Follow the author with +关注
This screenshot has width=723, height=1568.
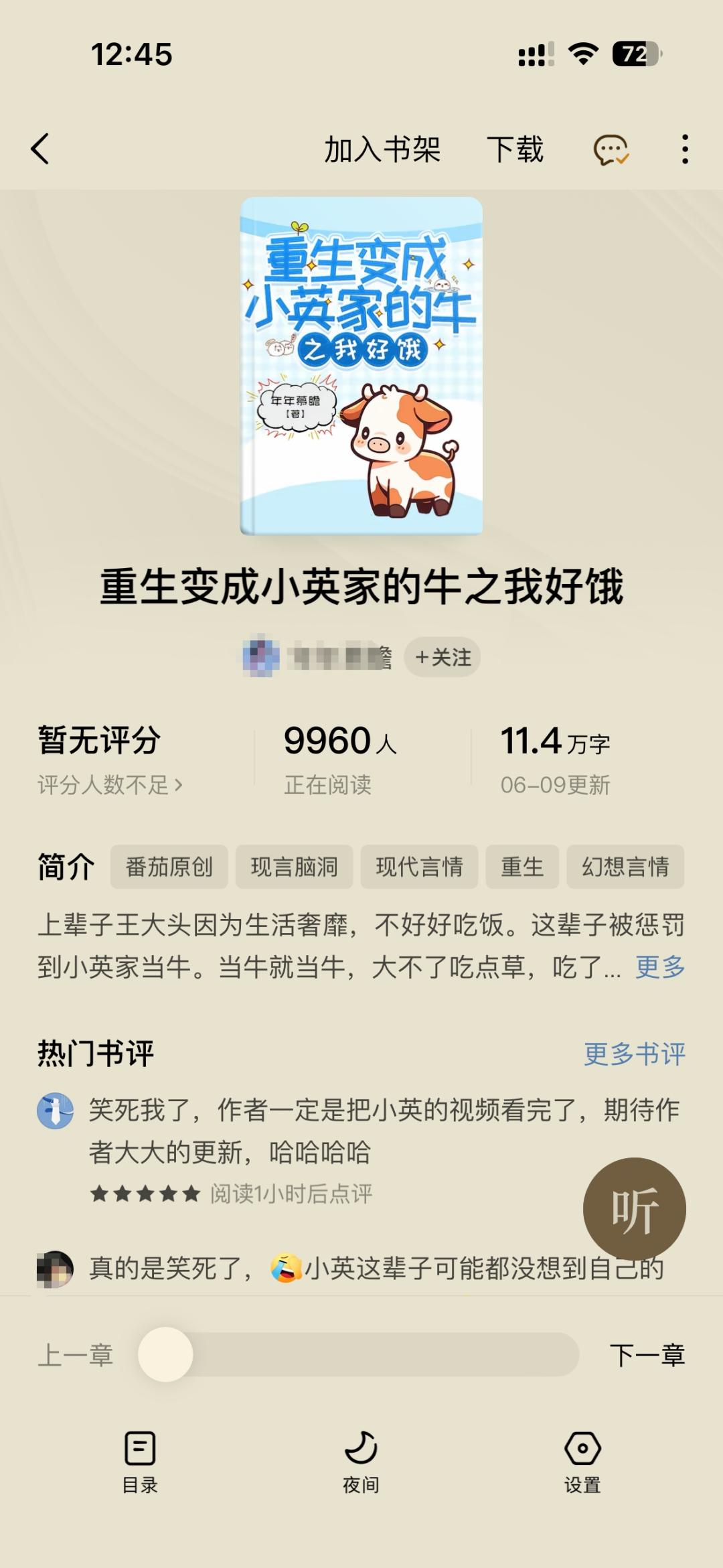click(x=443, y=657)
